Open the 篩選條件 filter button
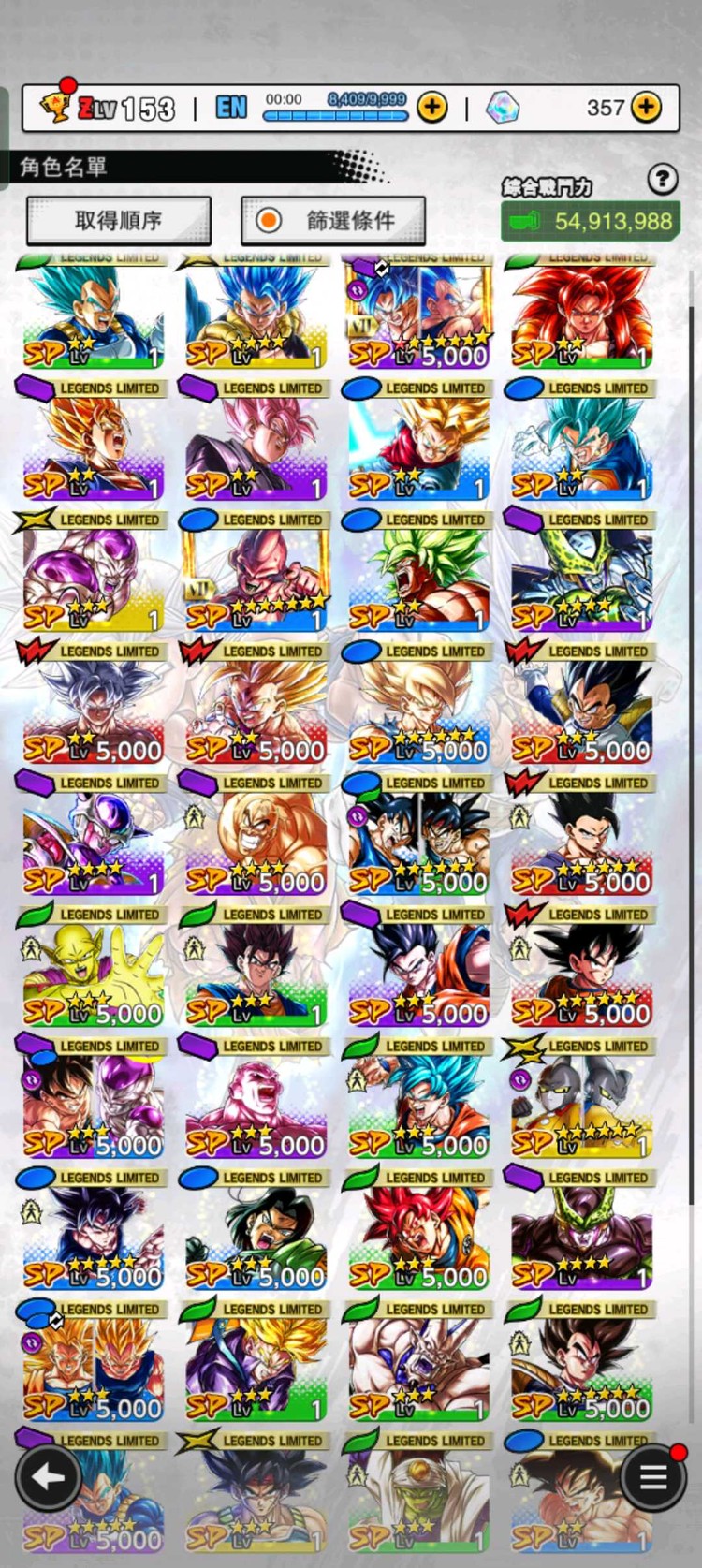 coord(333,221)
